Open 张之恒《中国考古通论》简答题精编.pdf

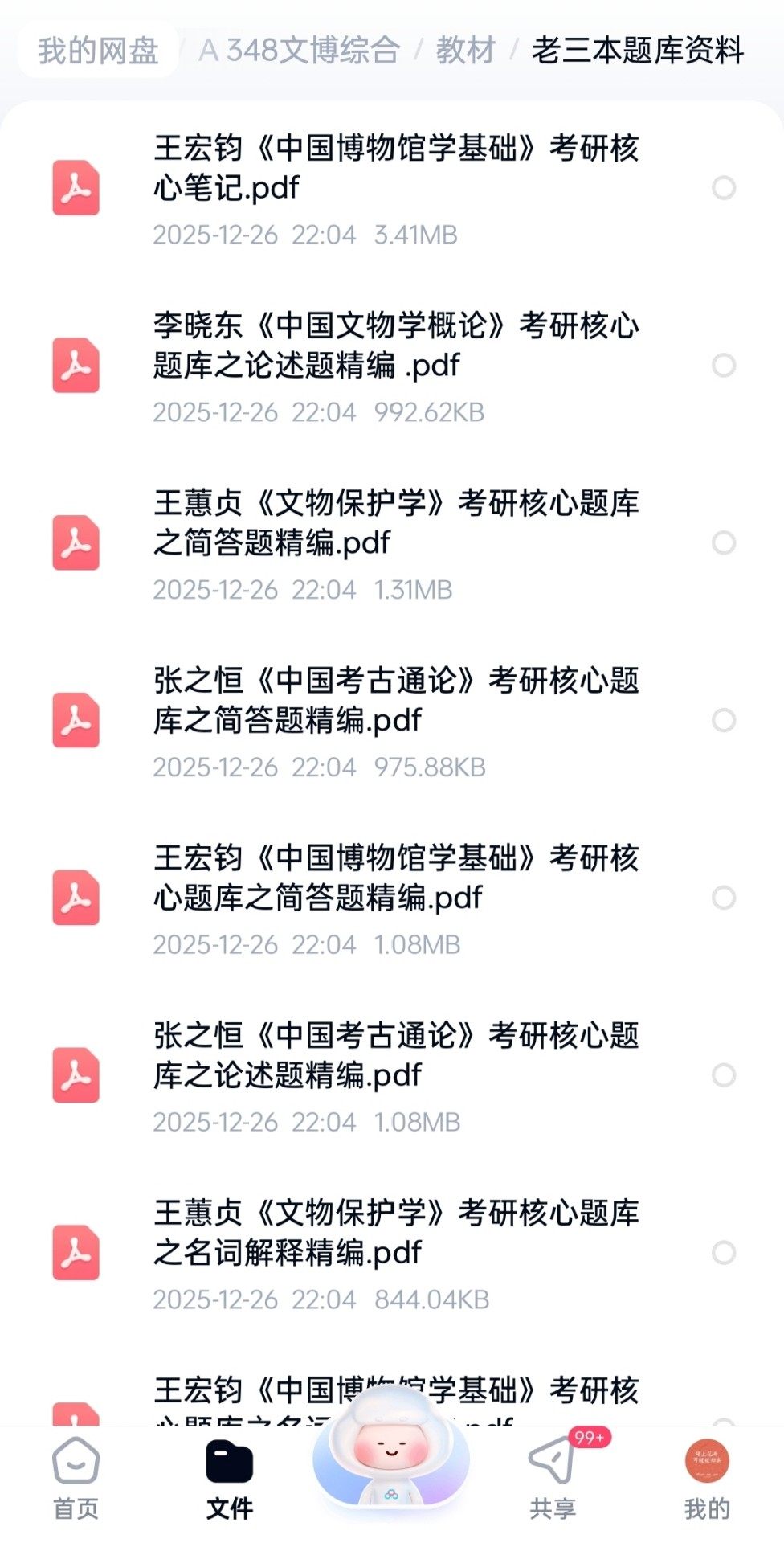pyautogui.click(x=395, y=701)
